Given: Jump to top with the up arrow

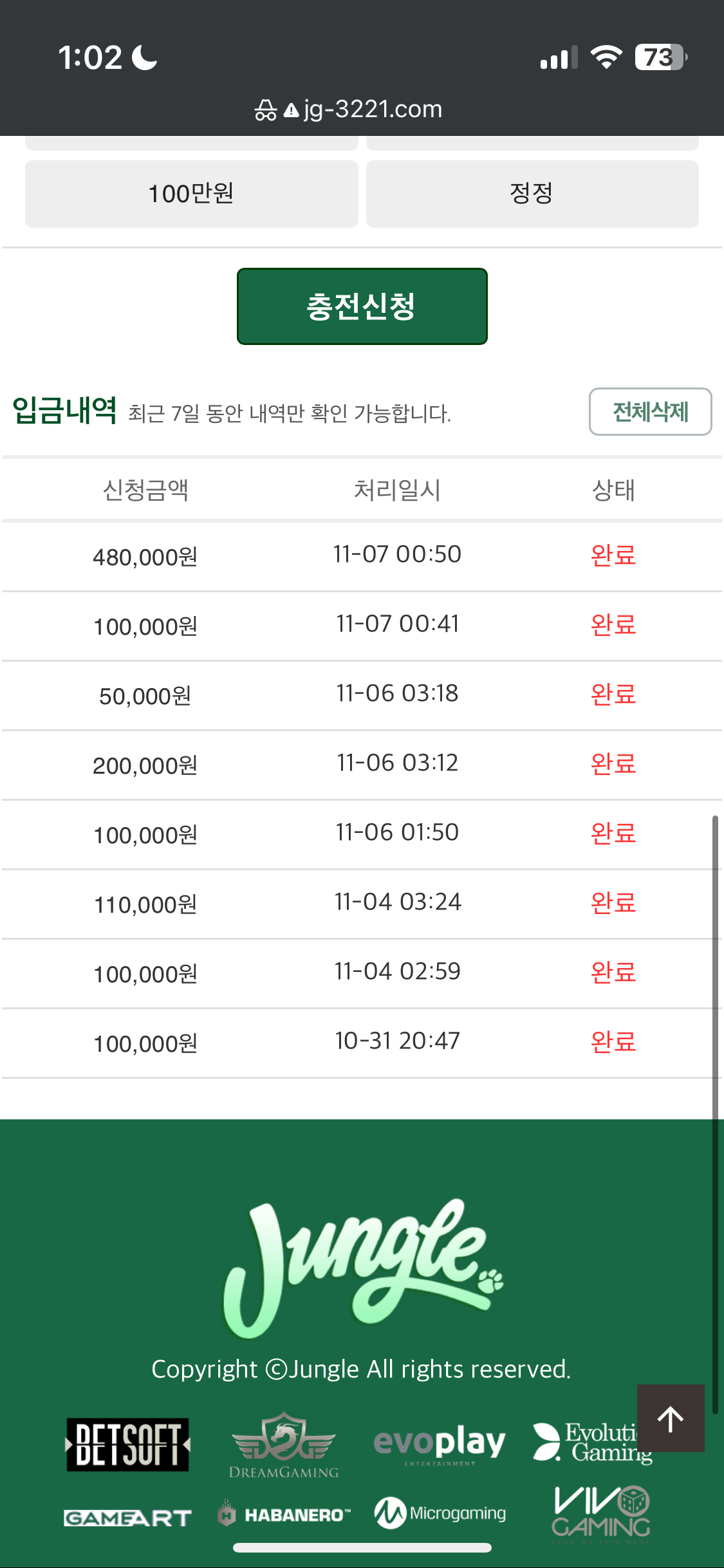Looking at the screenshot, I should pos(671,1418).
